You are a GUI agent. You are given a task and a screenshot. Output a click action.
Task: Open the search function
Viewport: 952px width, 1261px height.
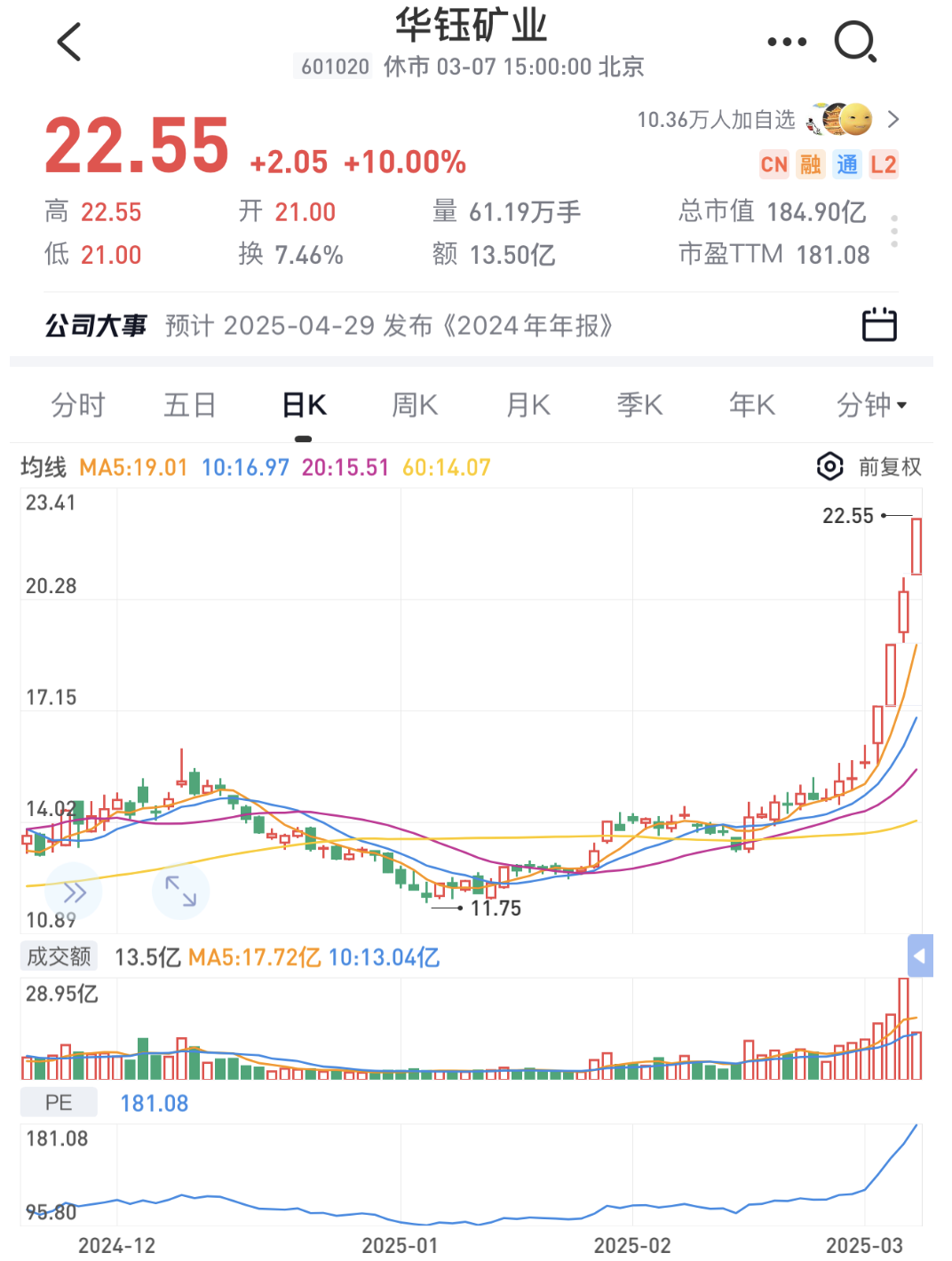(x=853, y=41)
